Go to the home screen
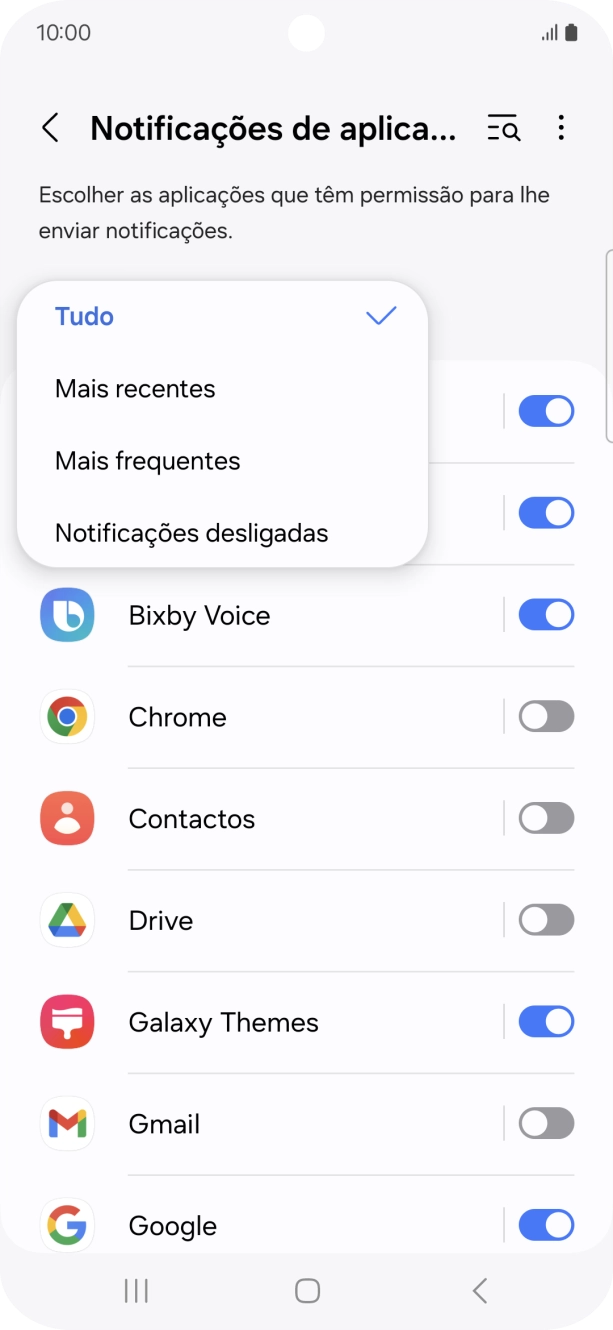The image size is (613, 1330). point(307,1291)
